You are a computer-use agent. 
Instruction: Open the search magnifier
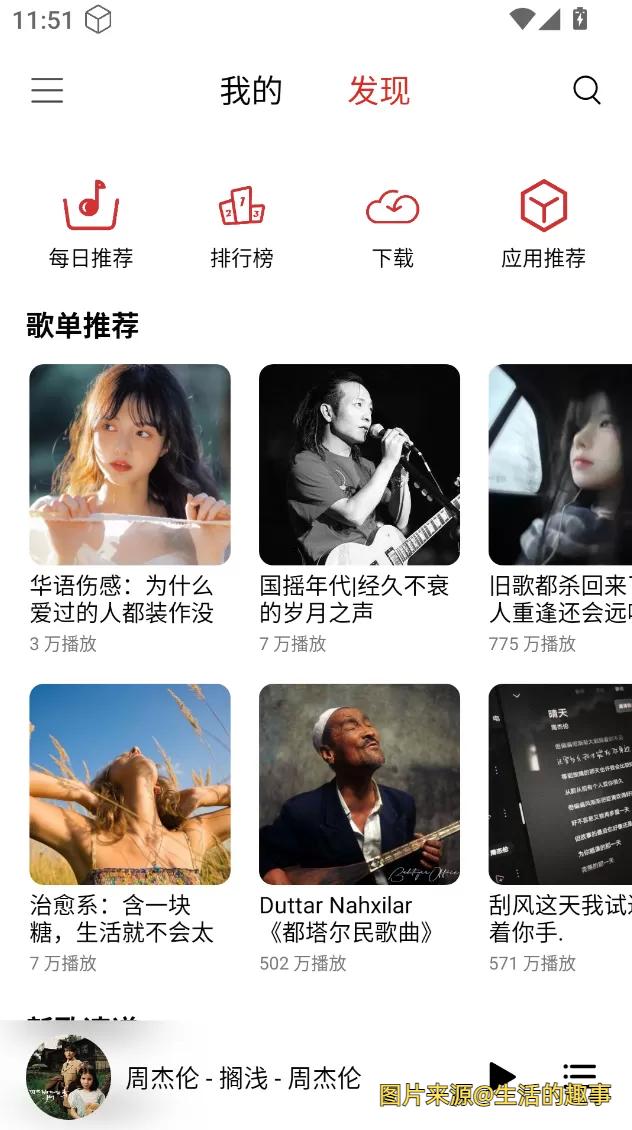(587, 91)
